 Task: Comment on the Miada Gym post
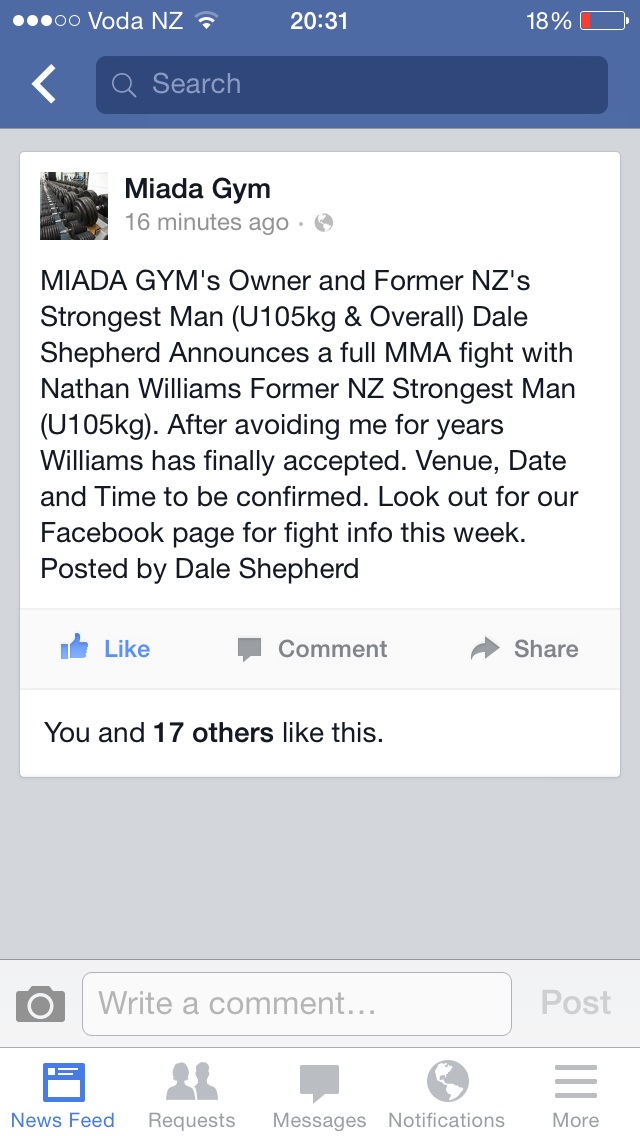tap(313, 649)
